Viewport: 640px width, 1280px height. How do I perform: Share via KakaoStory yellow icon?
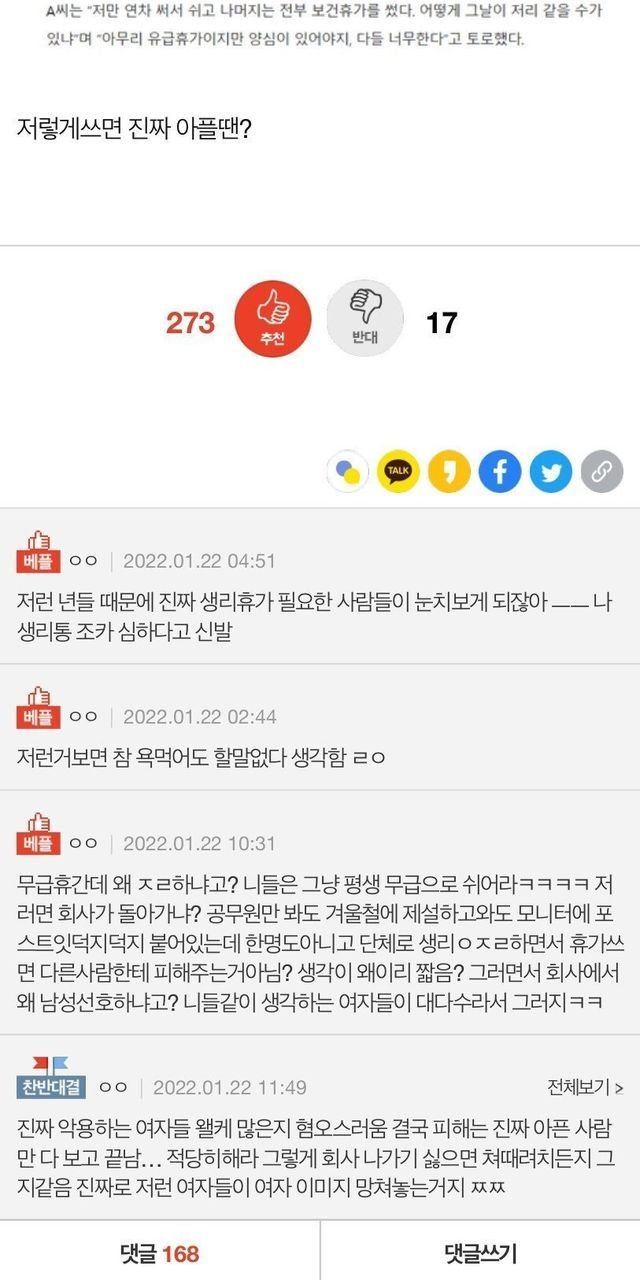click(x=449, y=472)
